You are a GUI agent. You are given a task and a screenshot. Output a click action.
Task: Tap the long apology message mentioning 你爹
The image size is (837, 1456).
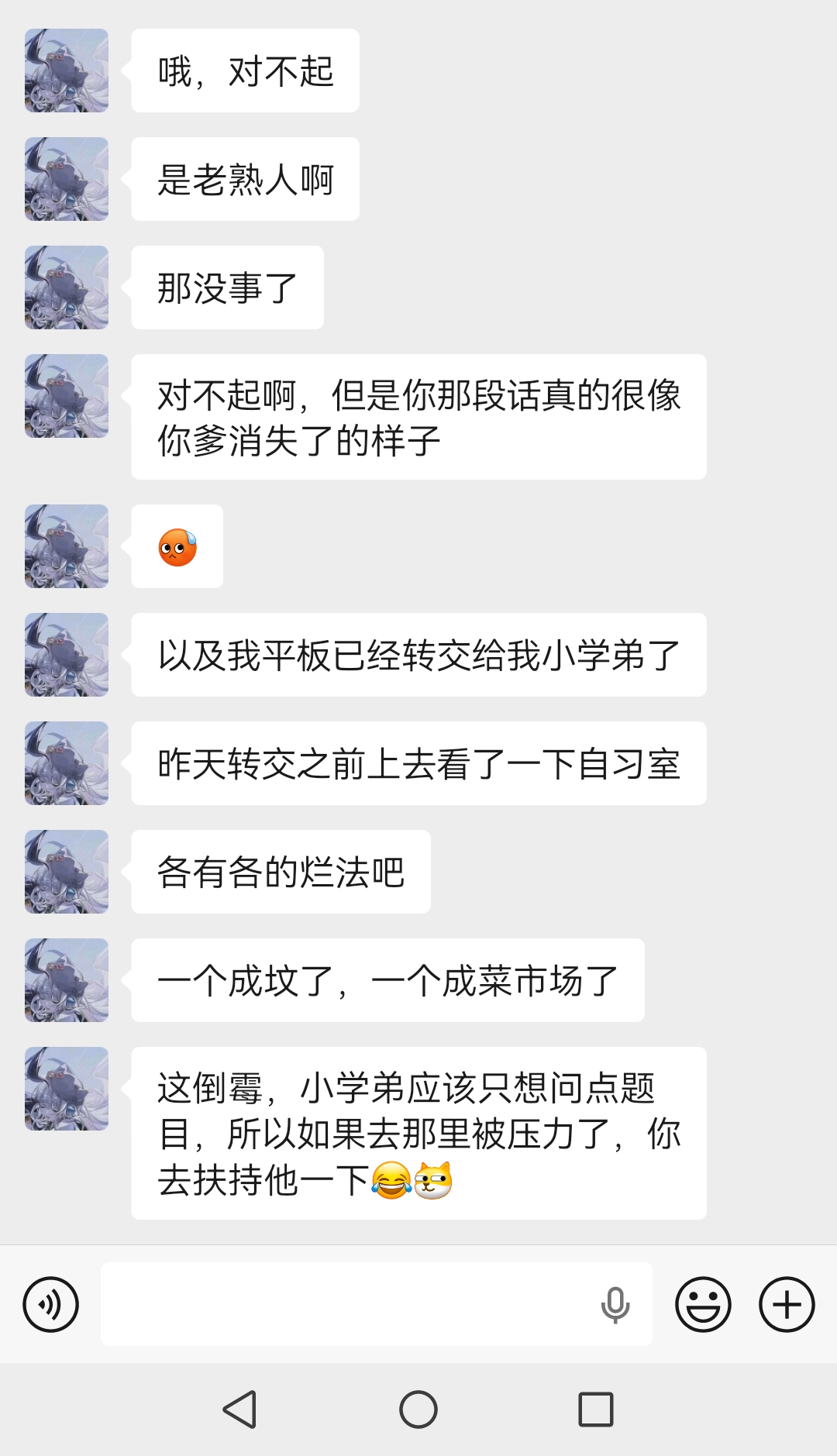pyautogui.click(x=419, y=416)
